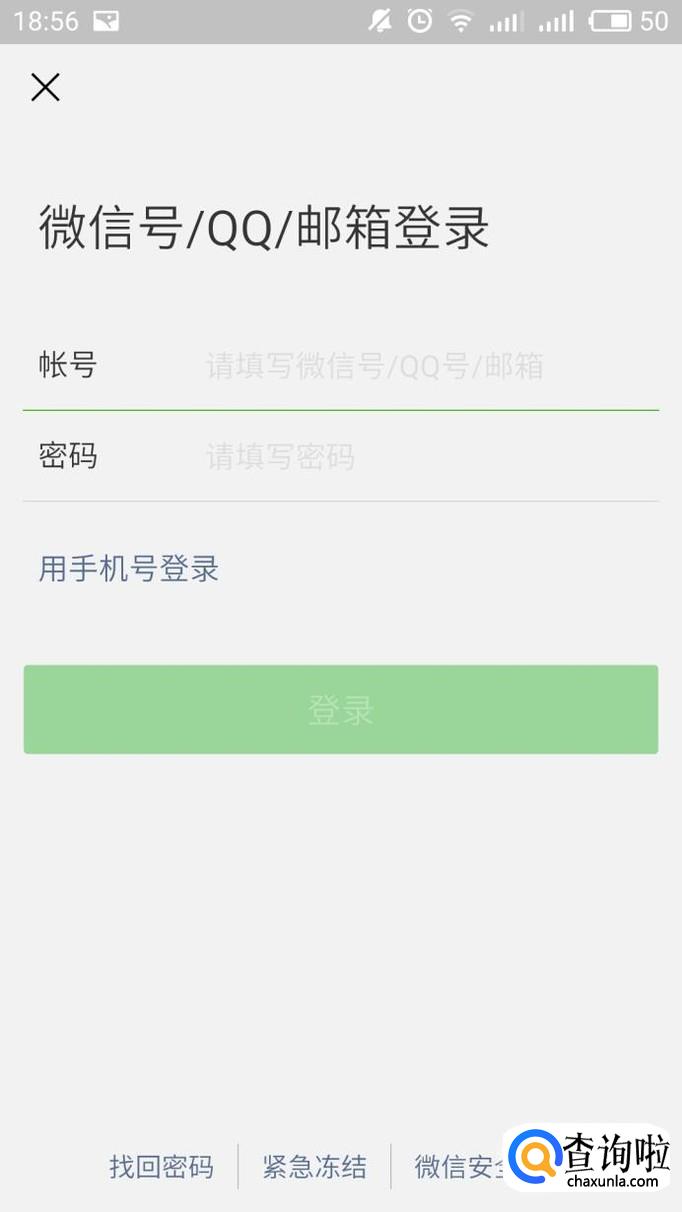Open 找回密码 to recover password

tap(161, 1166)
